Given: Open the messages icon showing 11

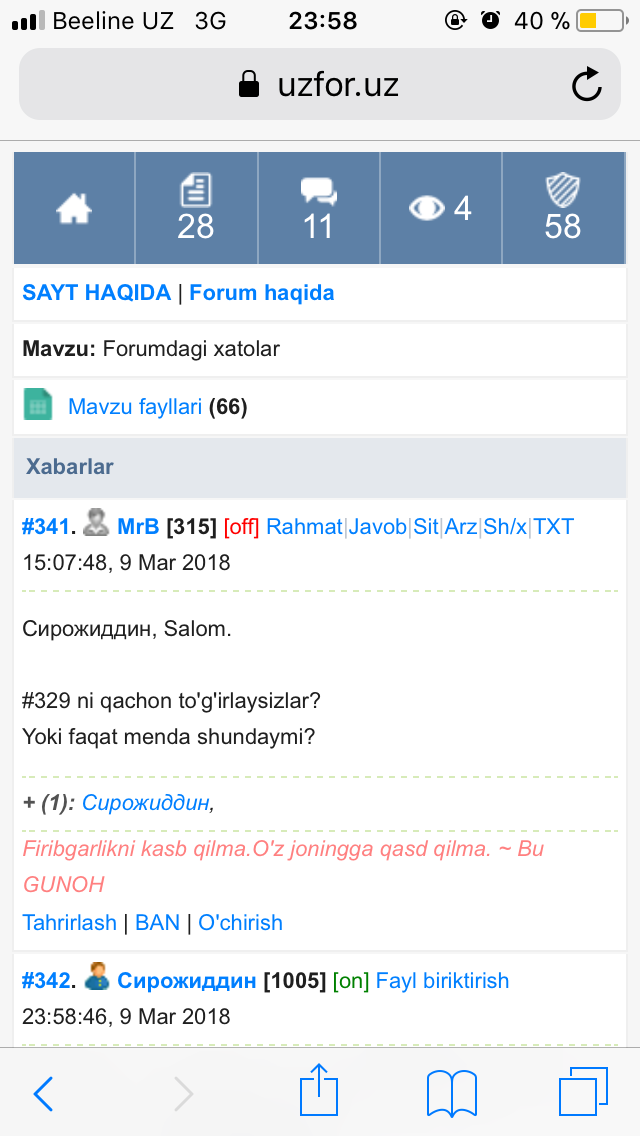Looking at the screenshot, I should tap(318, 208).
